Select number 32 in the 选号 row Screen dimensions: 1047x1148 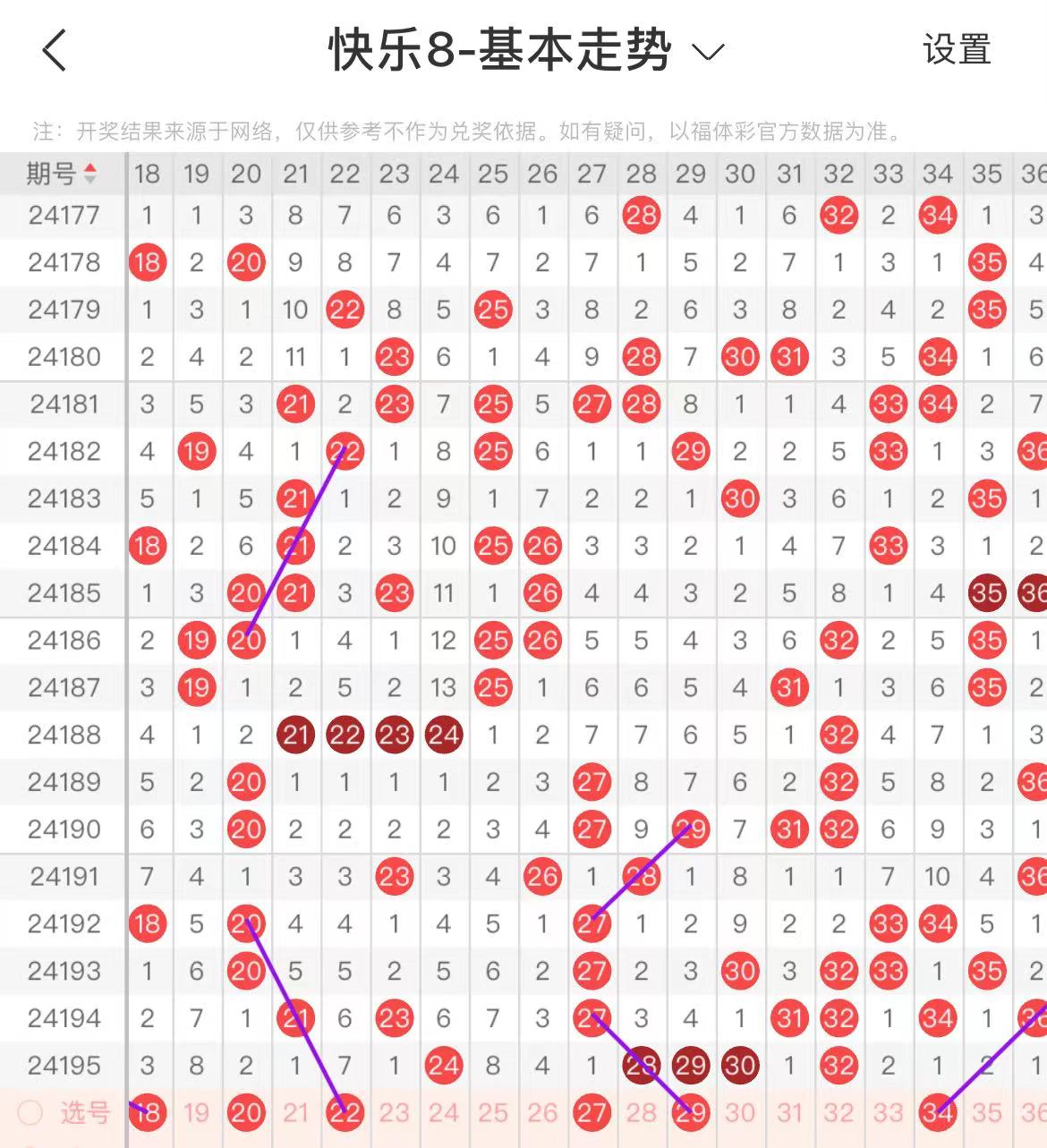[x=838, y=1112]
